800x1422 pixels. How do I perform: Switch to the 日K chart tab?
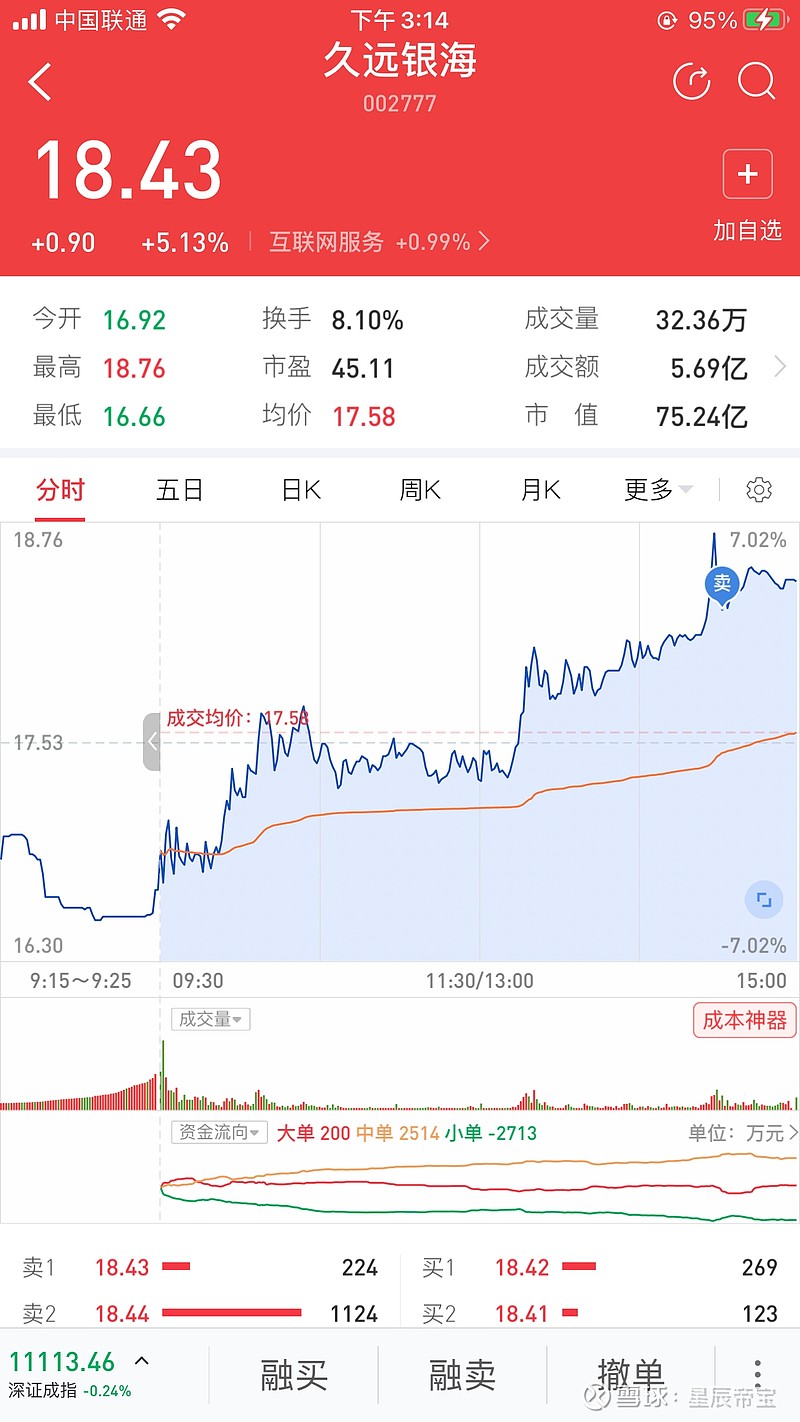[300, 490]
